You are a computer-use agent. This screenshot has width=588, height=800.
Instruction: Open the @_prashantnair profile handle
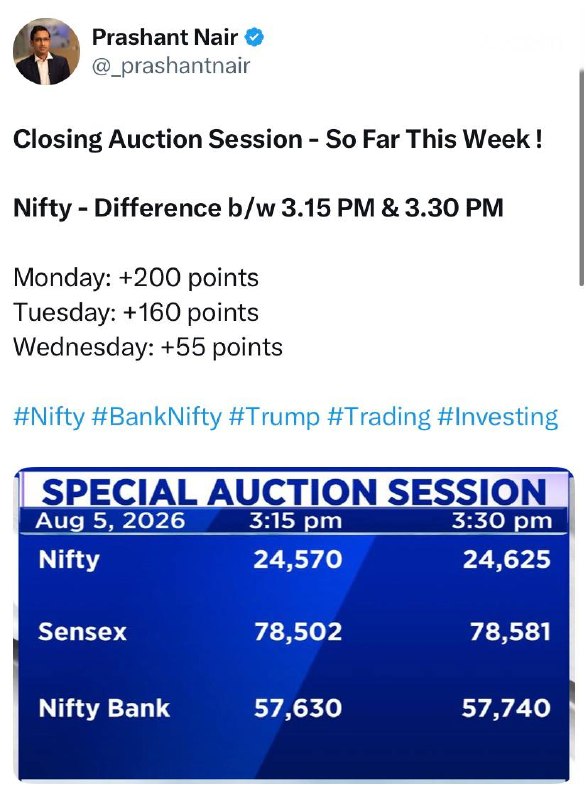click(x=171, y=66)
